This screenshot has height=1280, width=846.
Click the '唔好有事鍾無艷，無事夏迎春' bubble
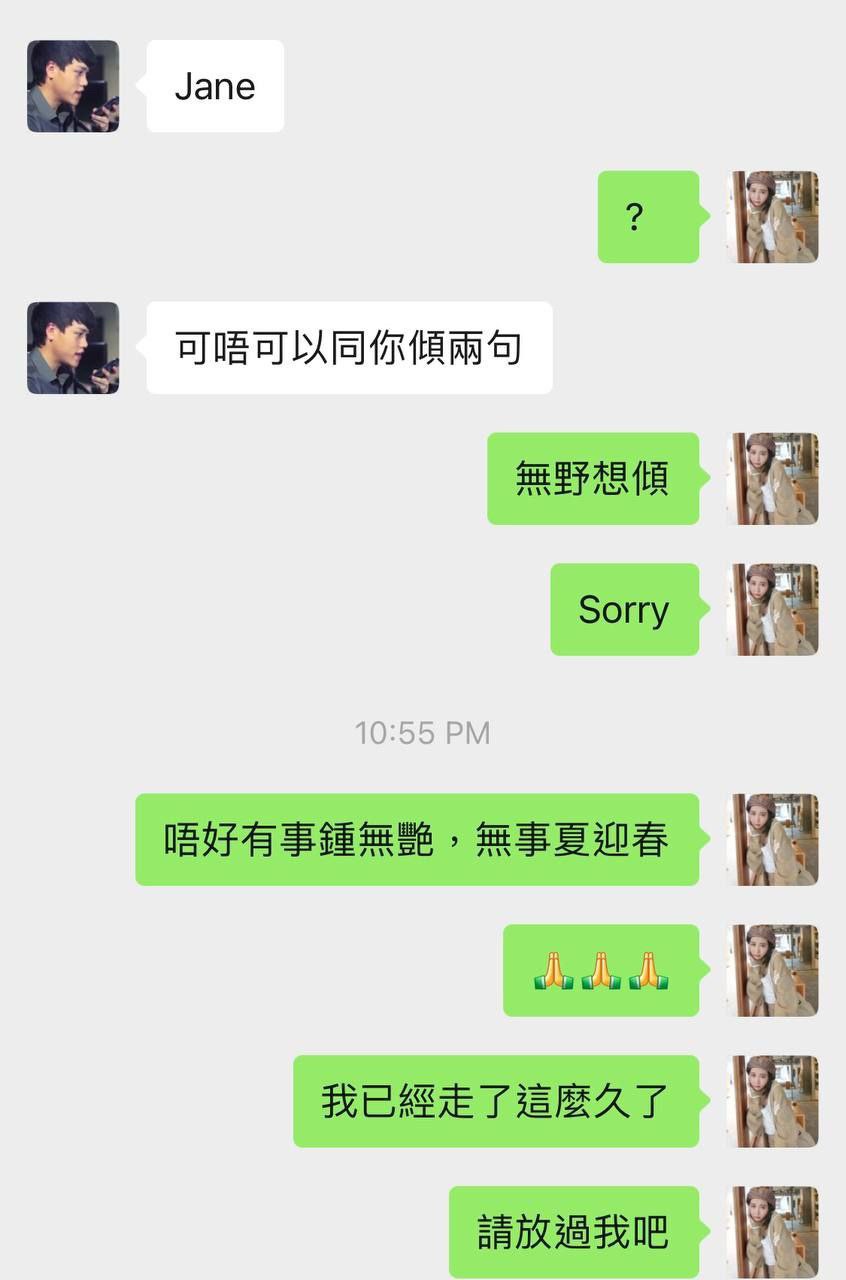[416, 839]
